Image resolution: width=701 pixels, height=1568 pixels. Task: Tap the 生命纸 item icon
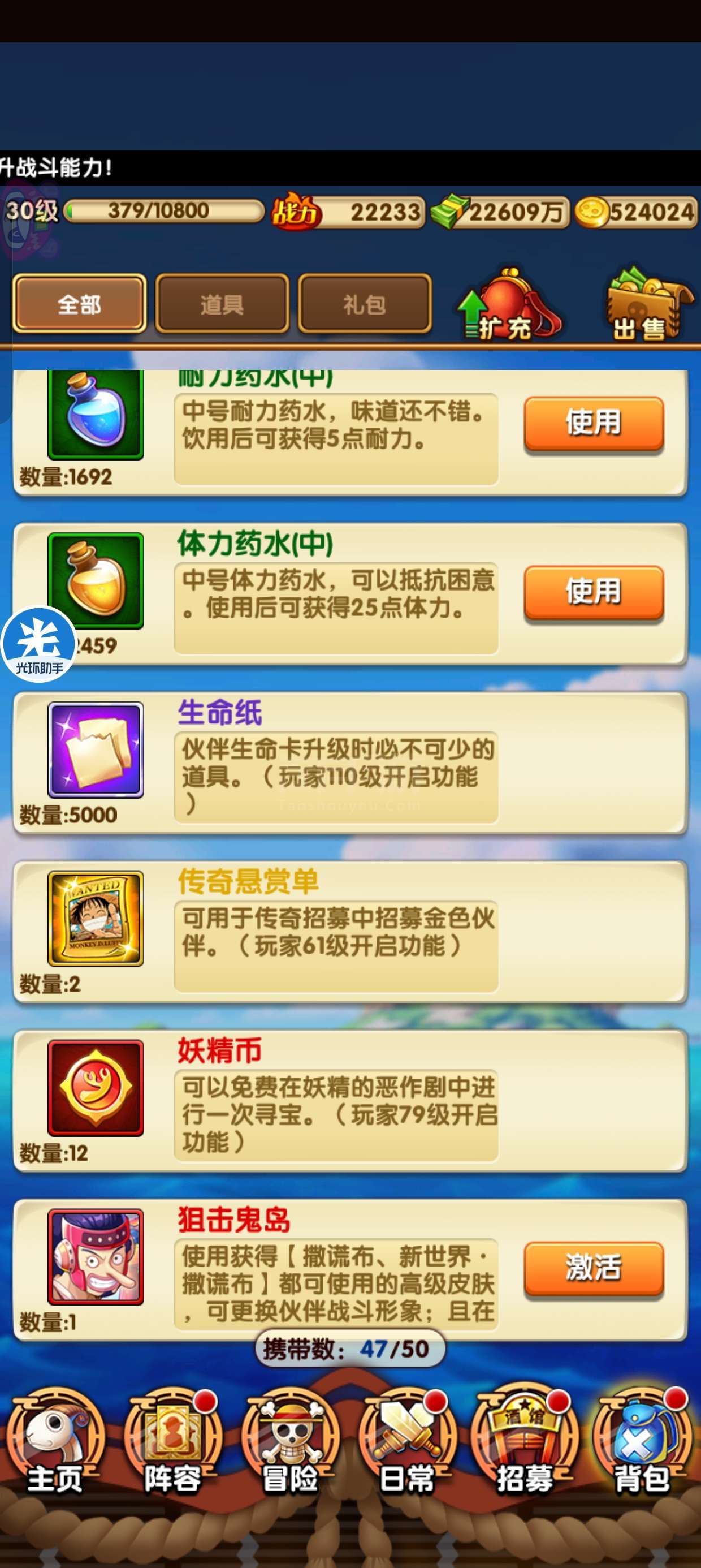pos(96,750)
